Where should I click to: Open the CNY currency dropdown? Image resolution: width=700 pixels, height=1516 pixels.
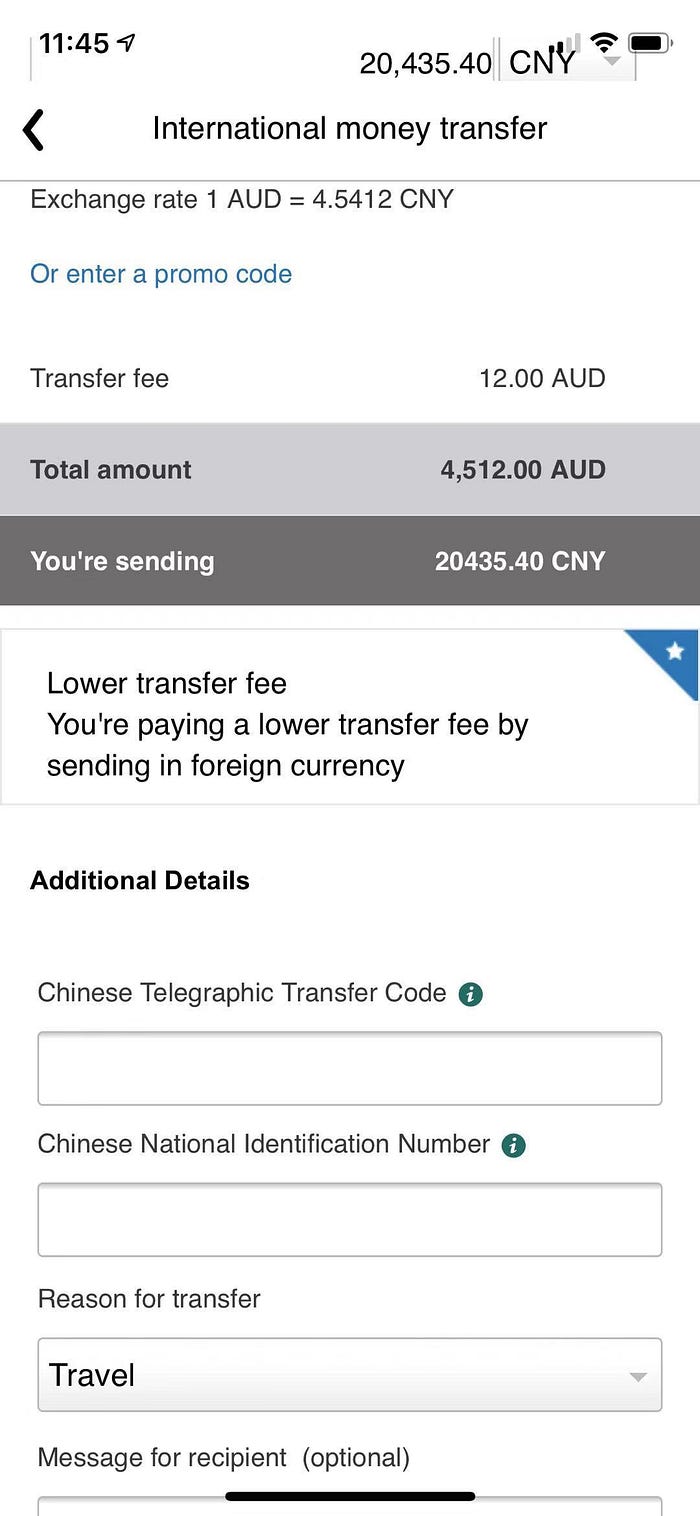pyautogui.click(x=565, y=62)
